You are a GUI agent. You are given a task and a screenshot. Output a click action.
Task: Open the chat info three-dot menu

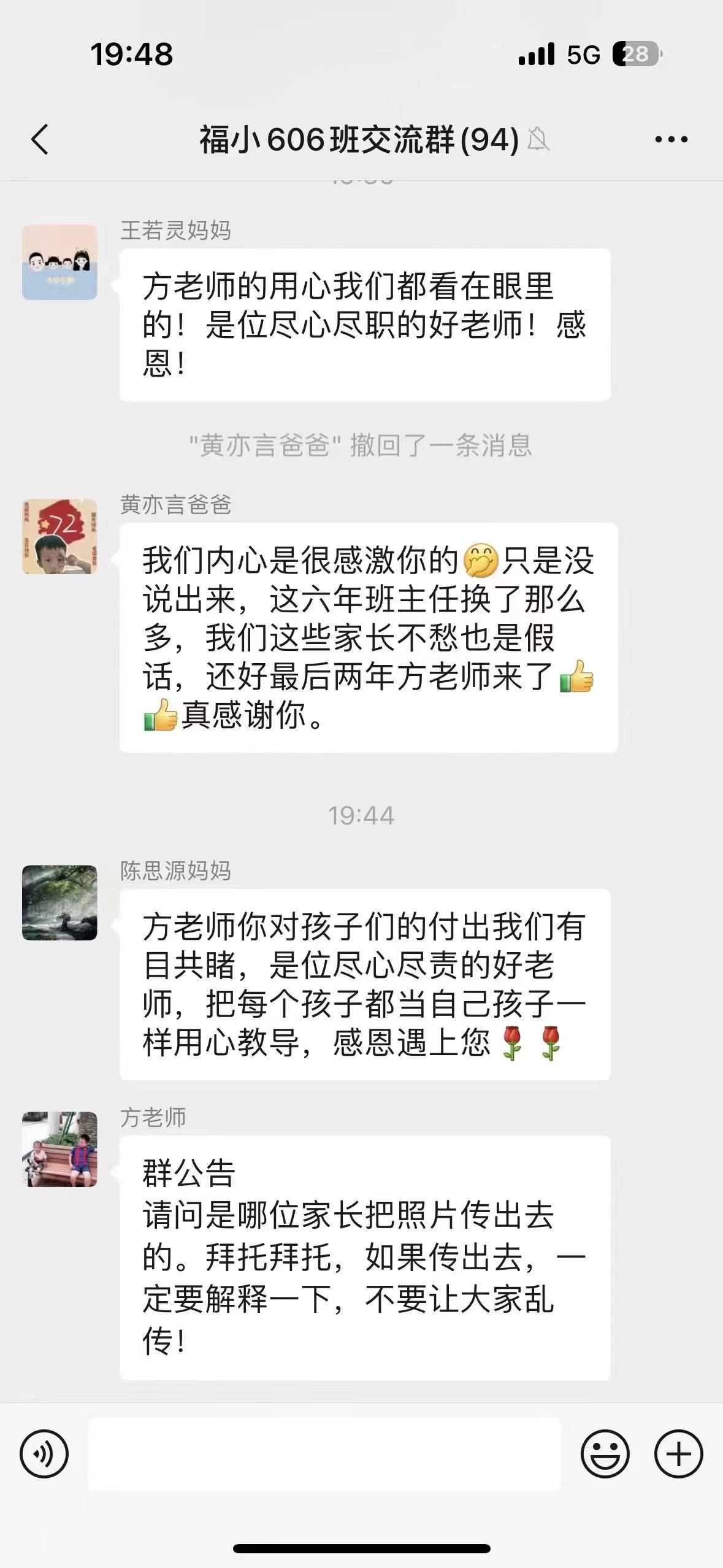pyautogui.click(x=671, y=139)
